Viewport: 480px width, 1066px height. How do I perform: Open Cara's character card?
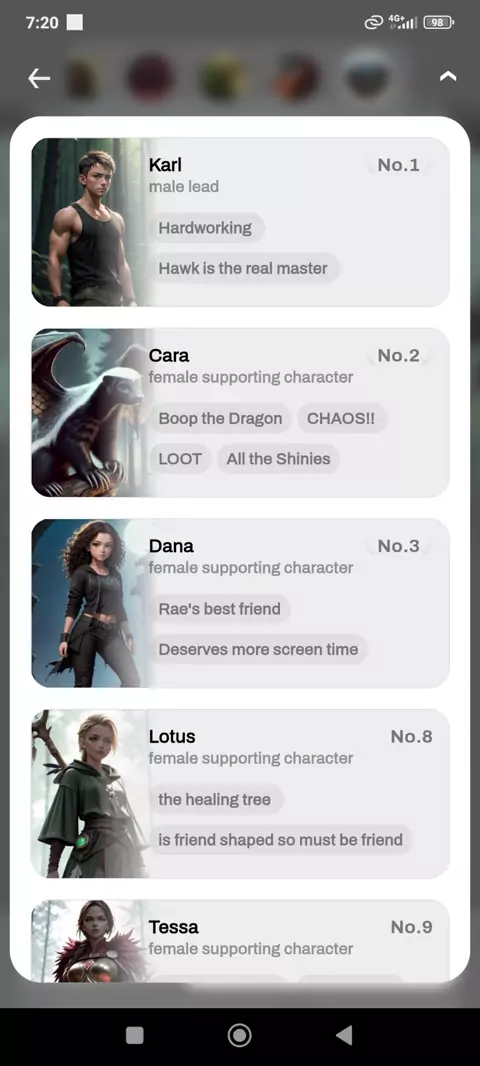(240, 412)
